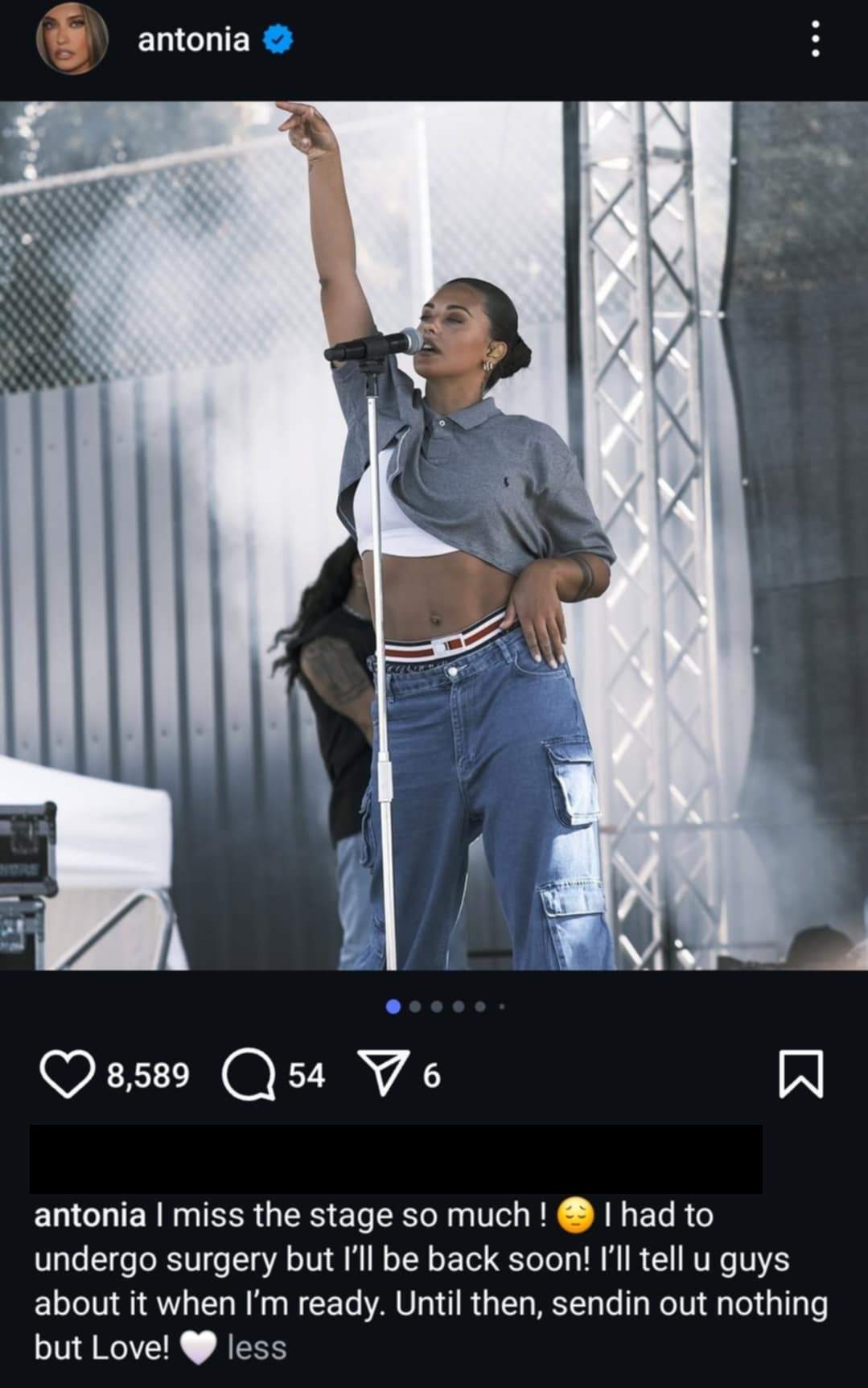
Task: Like antonia's post with the heart
Action: tap(67, 1075)
